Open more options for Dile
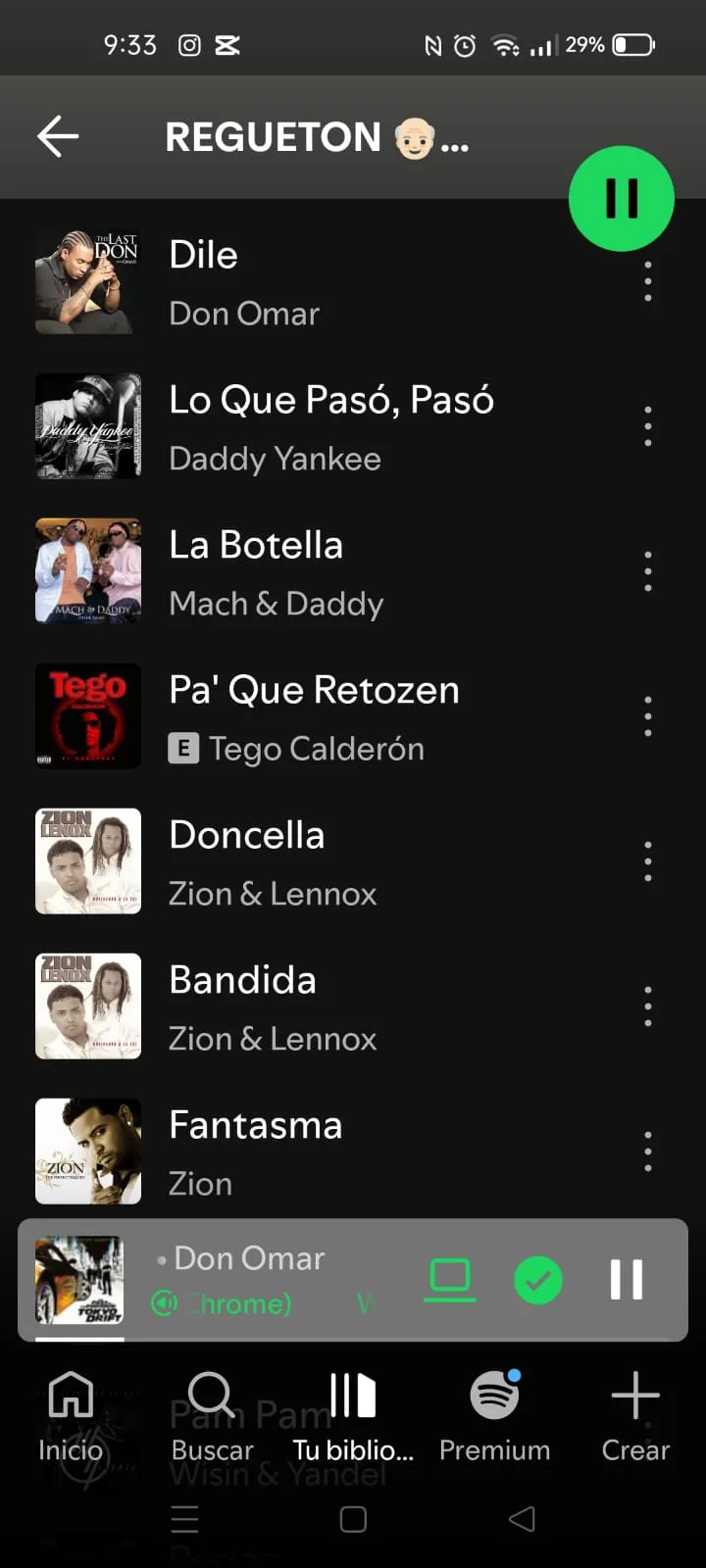Image resolution: width=706 pixels, height=1568 pixels. click(647, 282)
